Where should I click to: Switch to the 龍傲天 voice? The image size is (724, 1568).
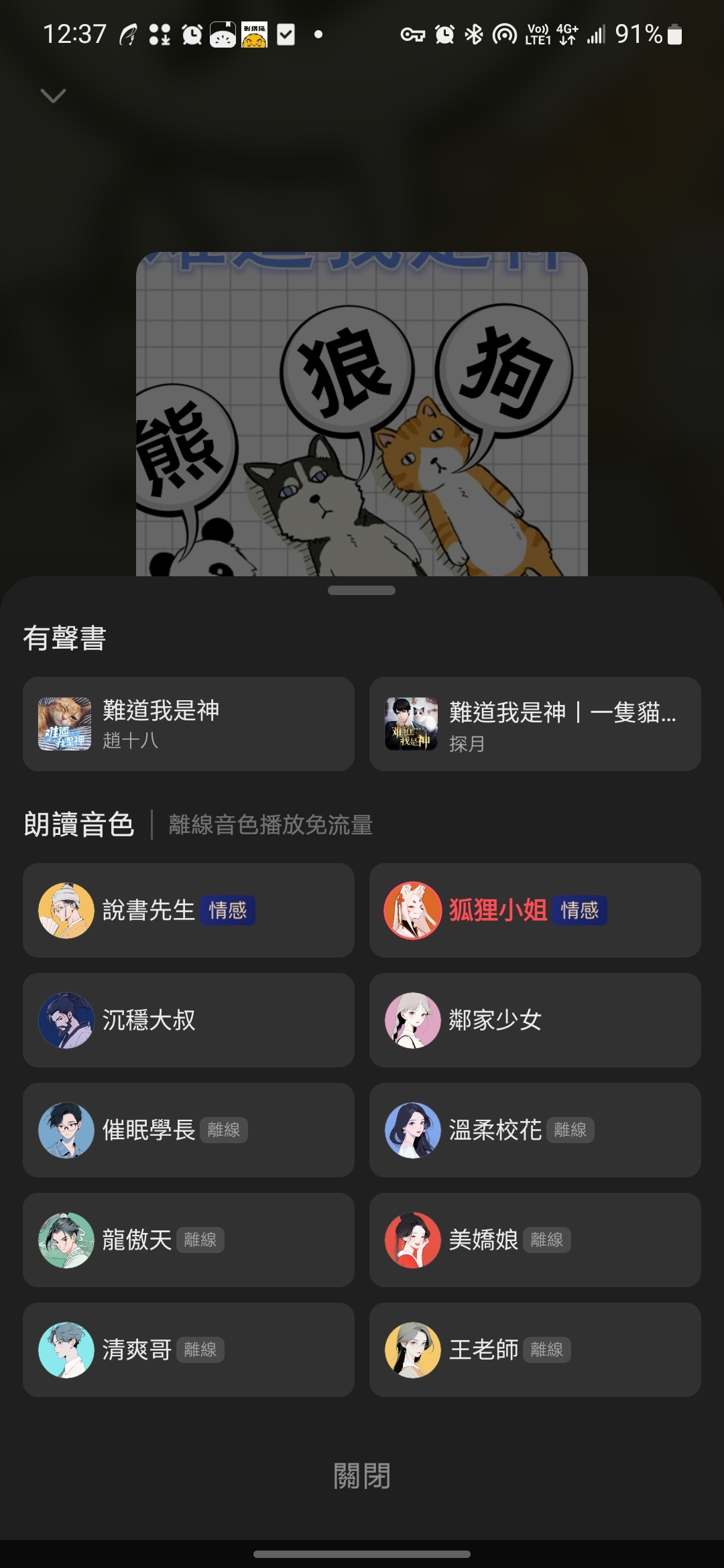coord(188,1240)
